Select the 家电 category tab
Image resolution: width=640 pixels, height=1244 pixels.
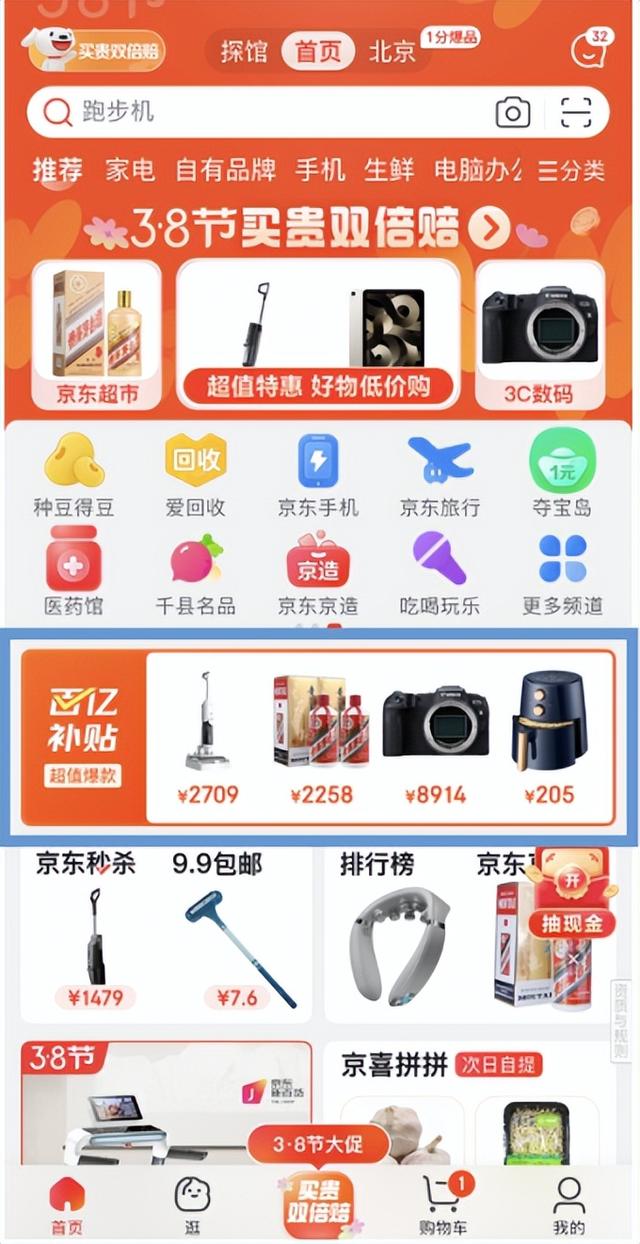tap(130, 170)
